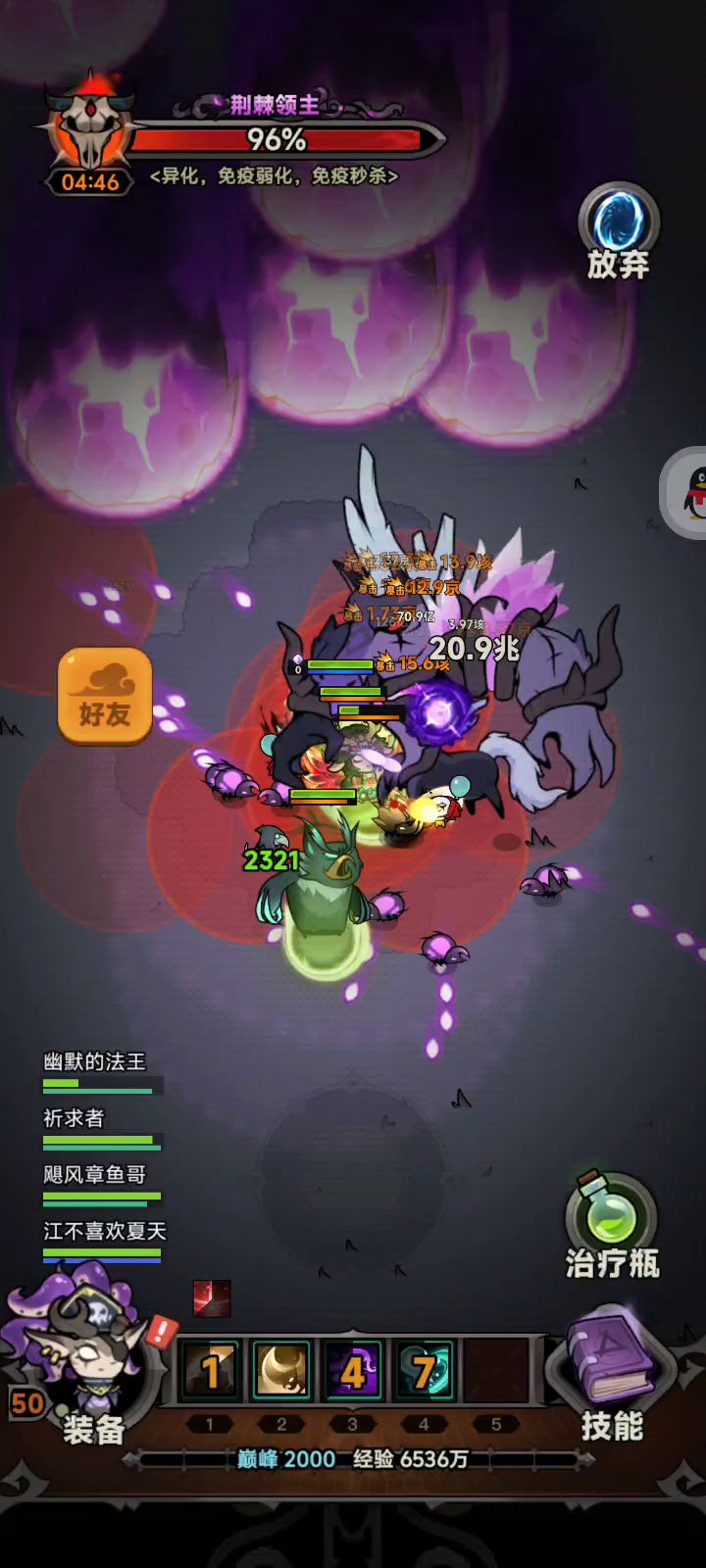Open the 好友 friends button
Image resolution: width=706 pixels, height=1568 pixels.
tap(105, 694)
